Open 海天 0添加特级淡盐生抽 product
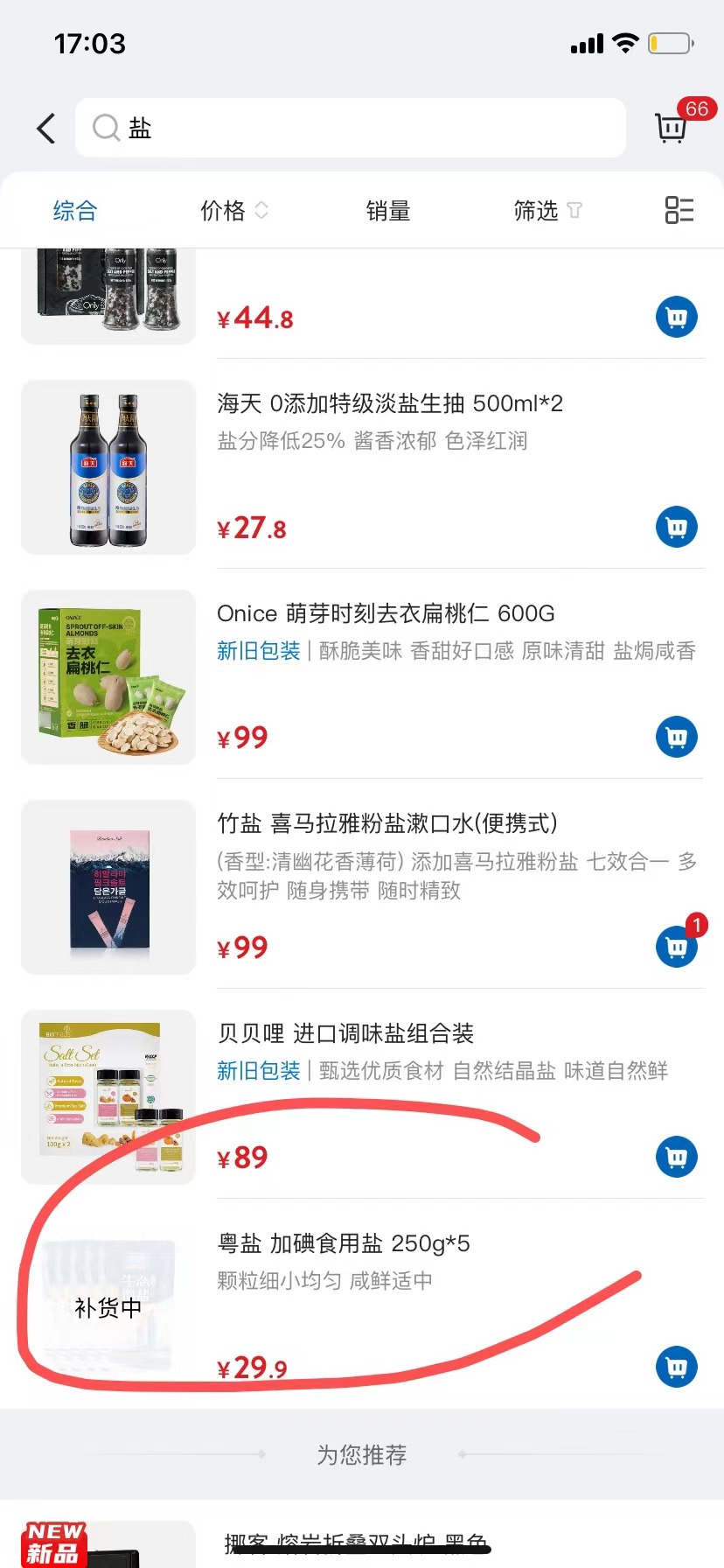 tap(390, 404)
